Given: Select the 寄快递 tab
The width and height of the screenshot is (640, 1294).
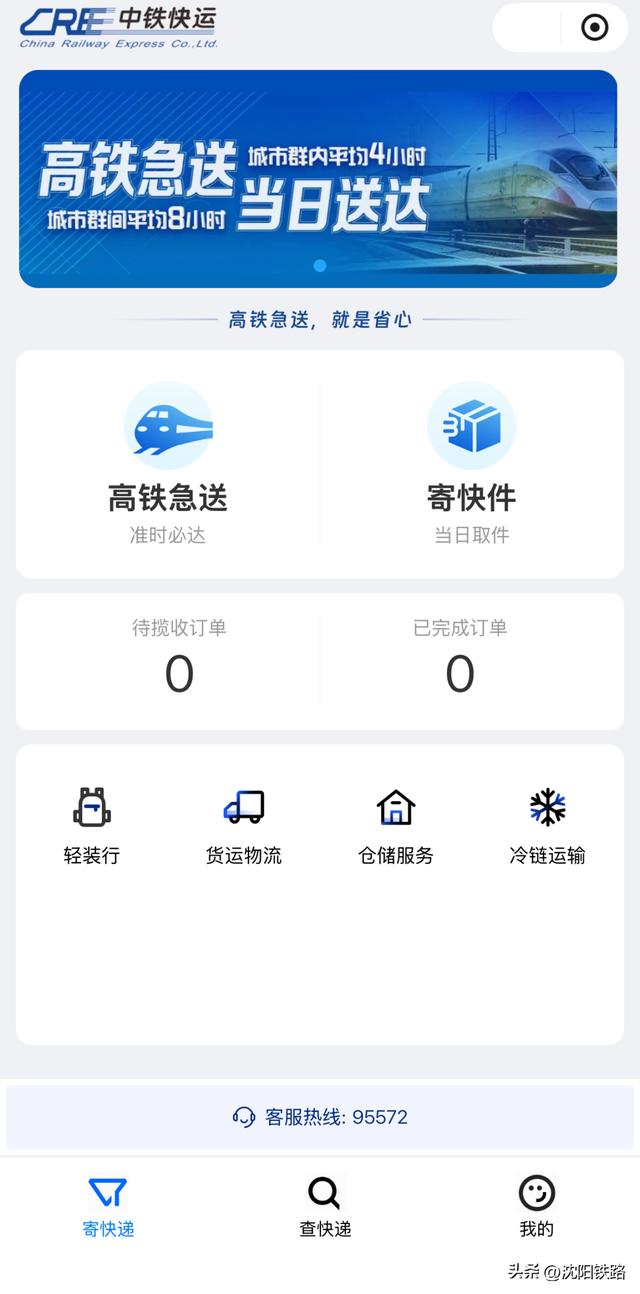Looking at the screenshot, I should 108,1207.
